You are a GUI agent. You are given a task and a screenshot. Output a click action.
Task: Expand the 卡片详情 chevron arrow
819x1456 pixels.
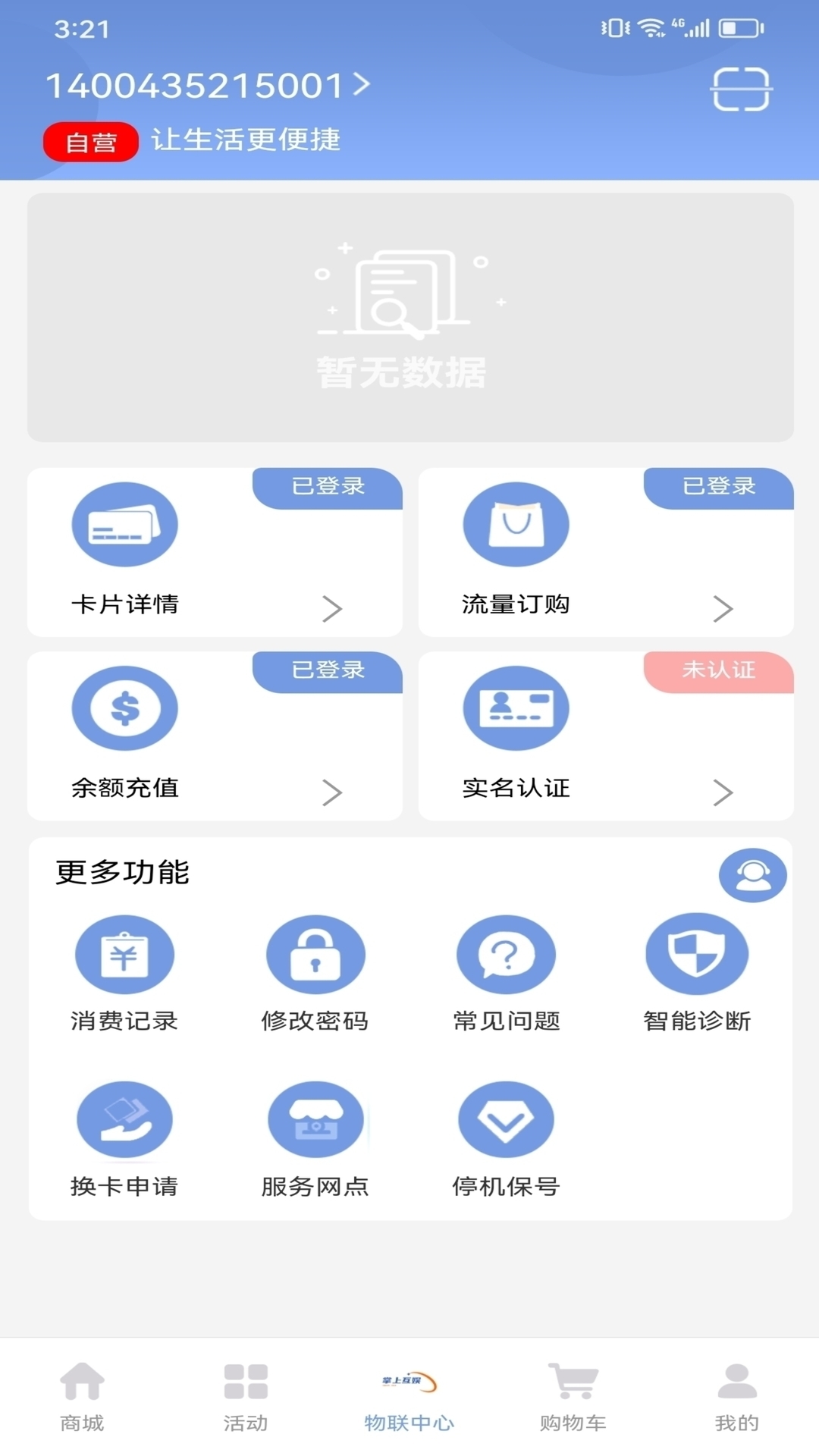332,607
